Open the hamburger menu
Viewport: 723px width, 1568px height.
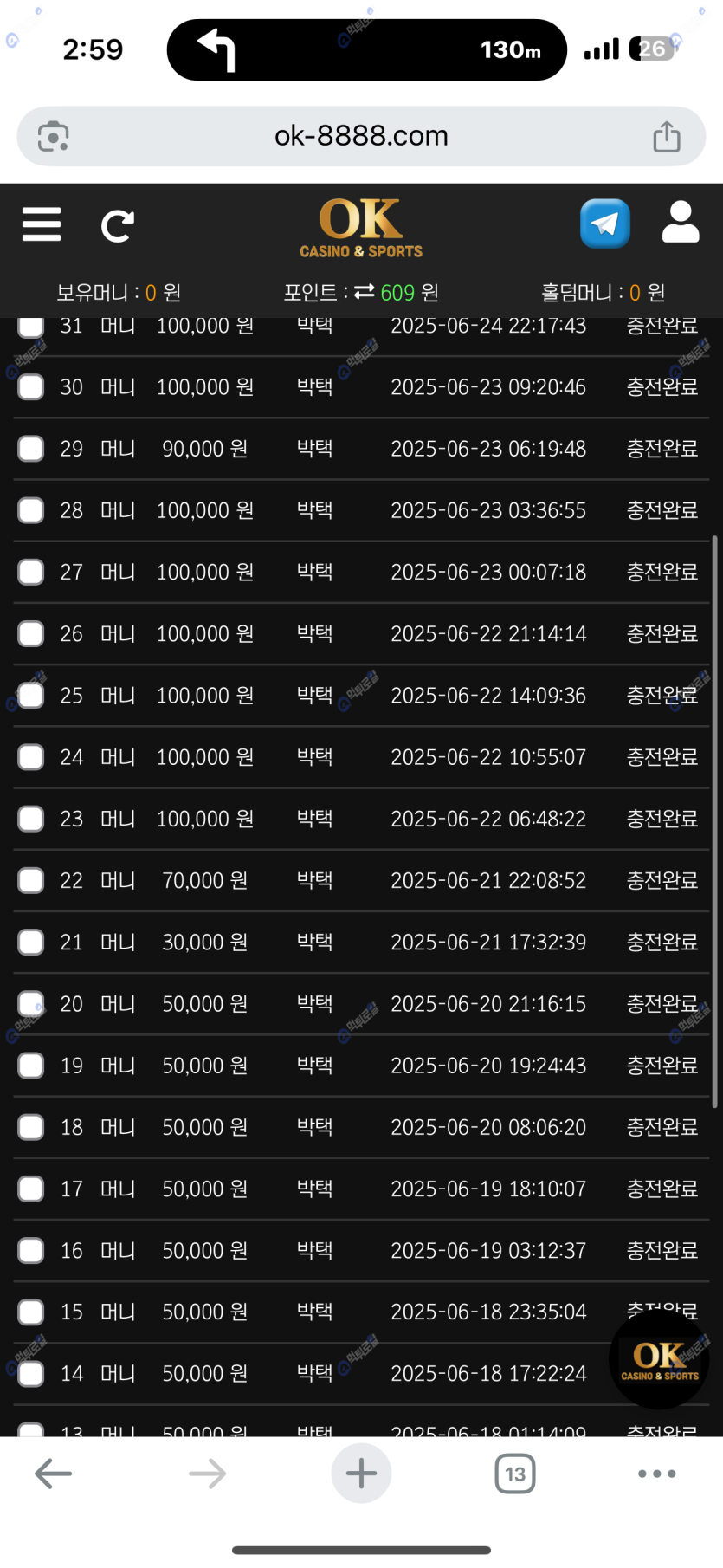(42, 224)
